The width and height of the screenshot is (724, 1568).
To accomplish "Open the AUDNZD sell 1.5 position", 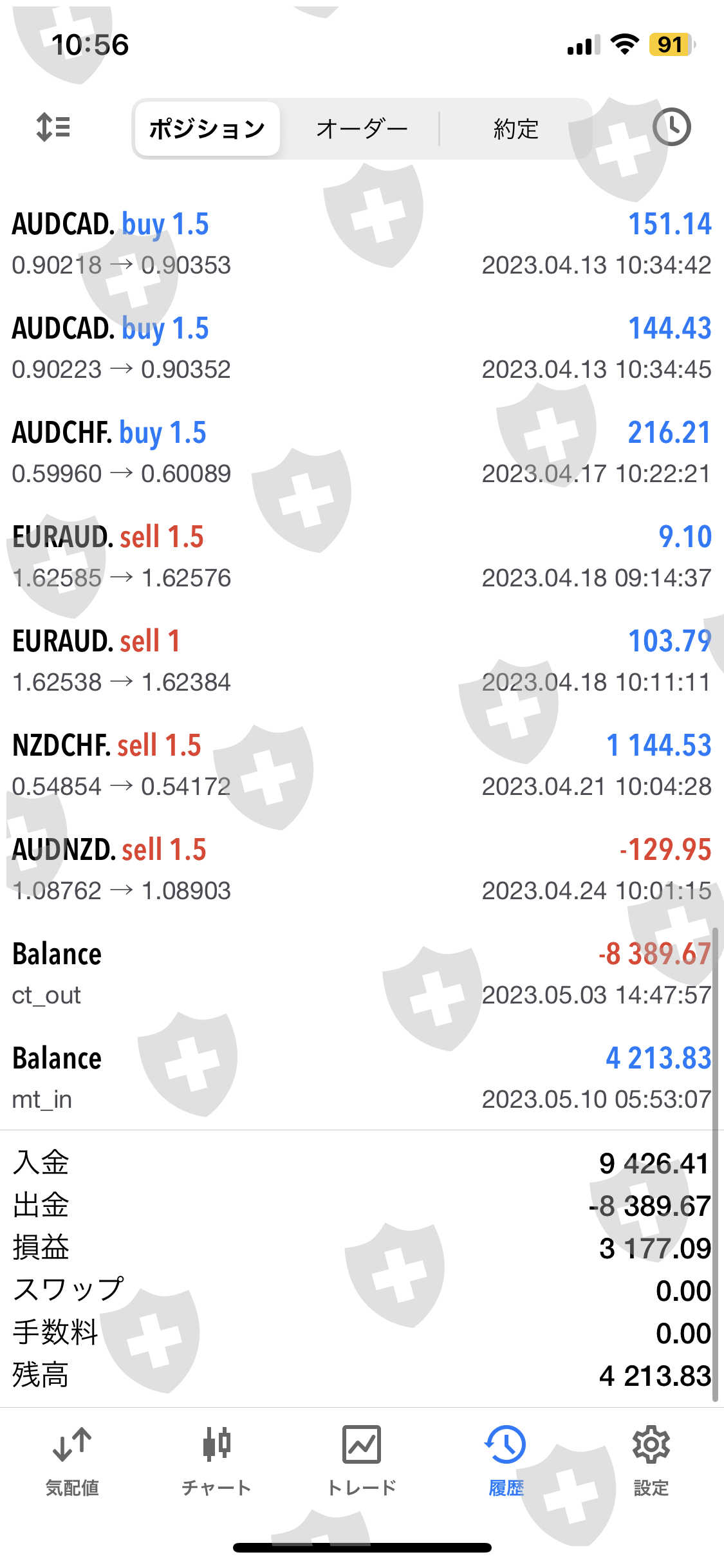I will pyautogui.click(x=362, y=870).
